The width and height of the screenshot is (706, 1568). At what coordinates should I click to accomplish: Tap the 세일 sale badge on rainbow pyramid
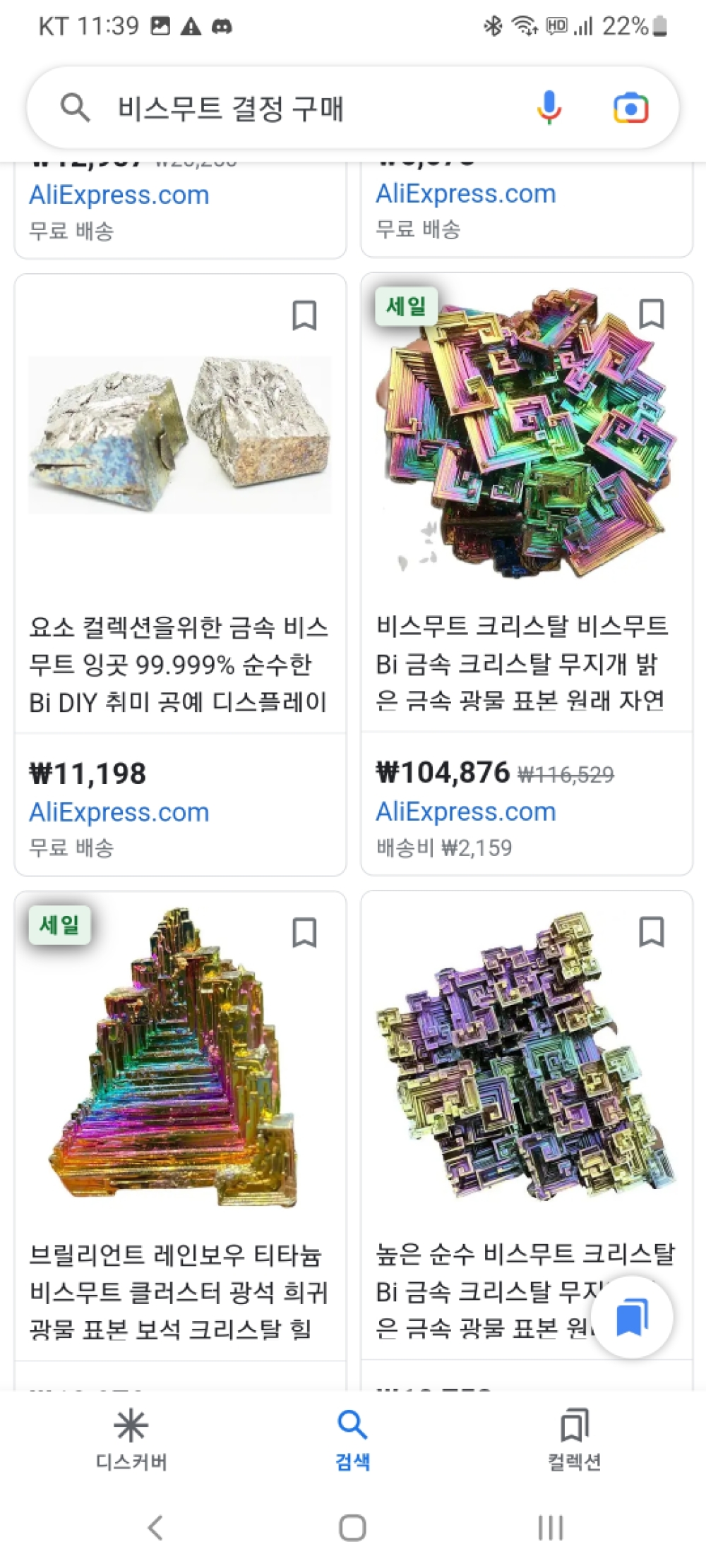(60, 925)
